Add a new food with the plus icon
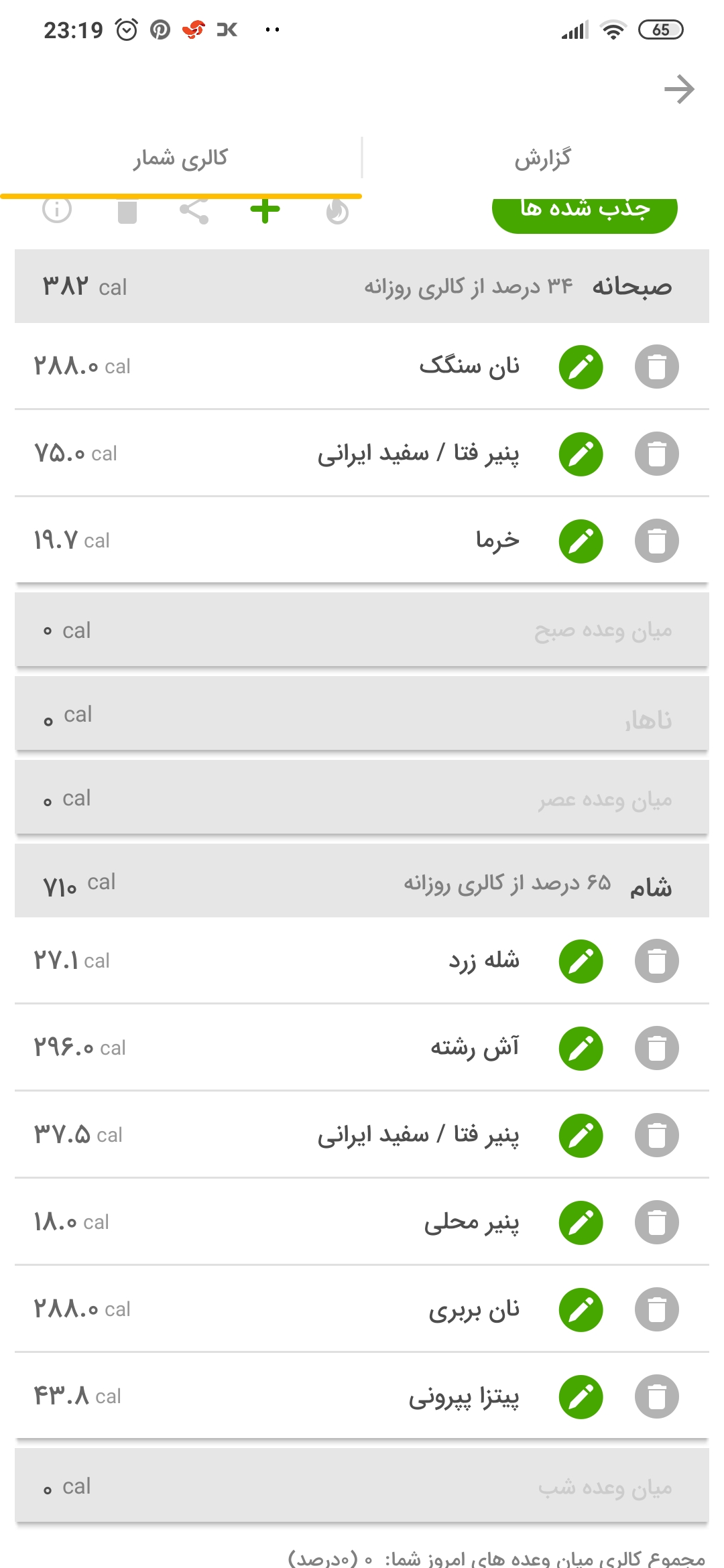This screenshot has width=724, height=1568. coord(265,210)
